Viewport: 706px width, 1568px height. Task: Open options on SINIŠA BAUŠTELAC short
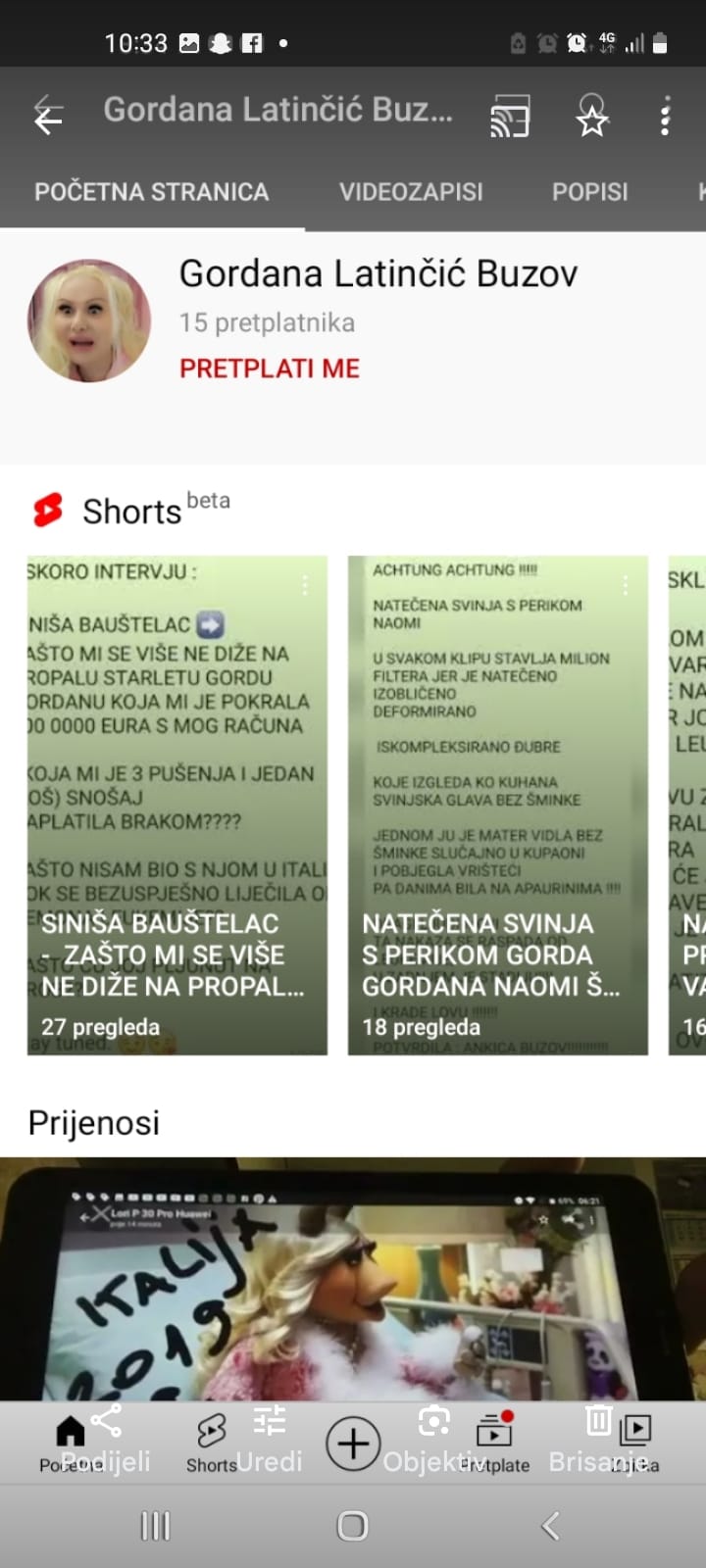[305, 585]
